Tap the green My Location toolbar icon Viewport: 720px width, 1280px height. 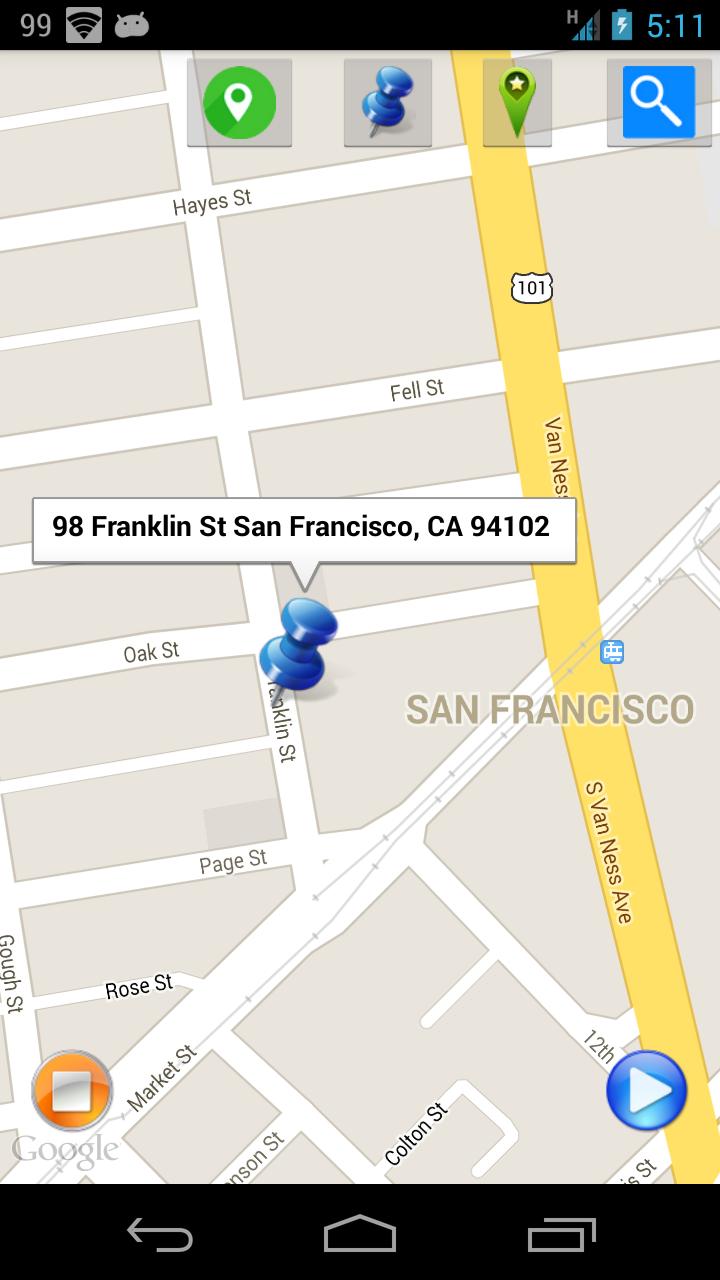point(239,103)
